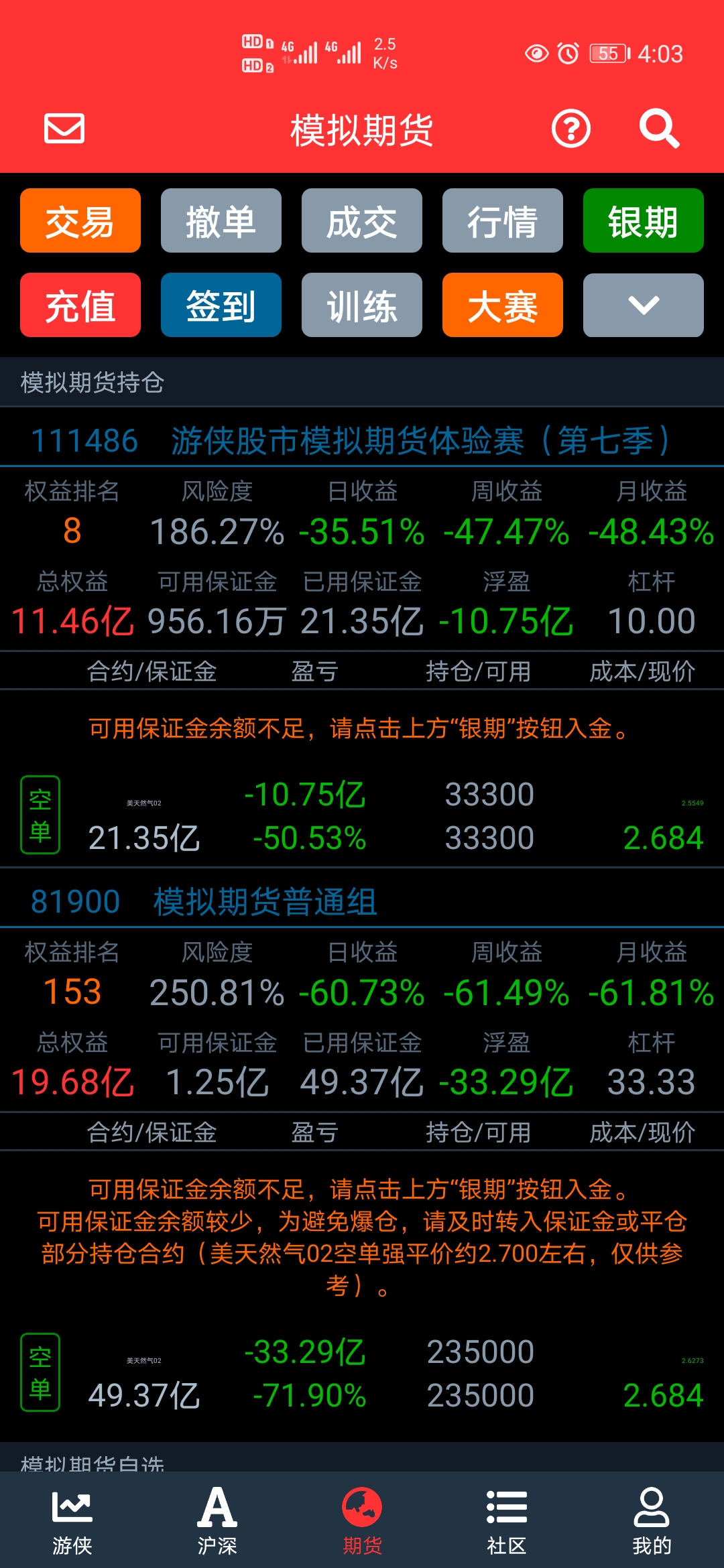
Task: Tap the search magnifier icon
Action: 659,129
